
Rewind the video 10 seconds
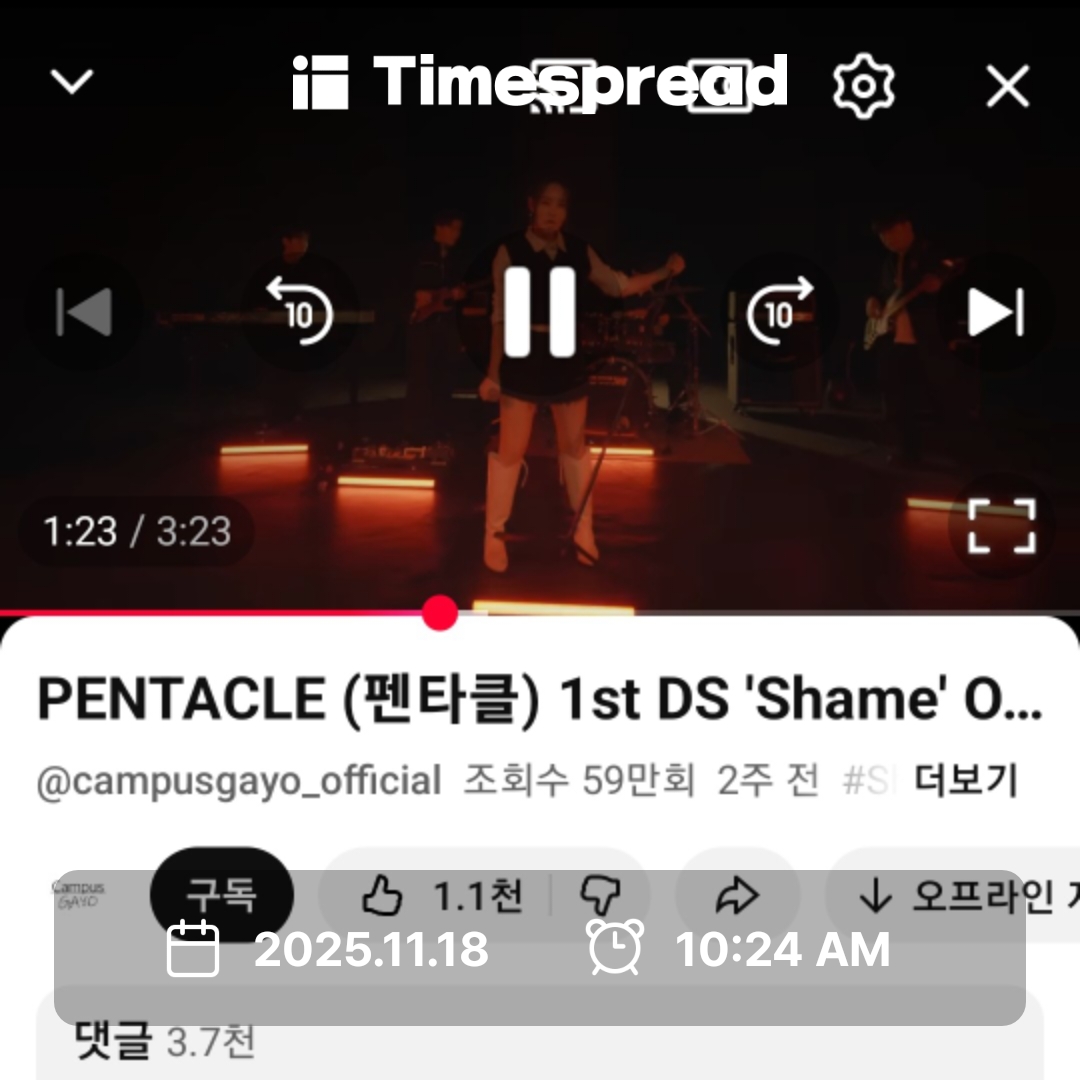point(299,312)
